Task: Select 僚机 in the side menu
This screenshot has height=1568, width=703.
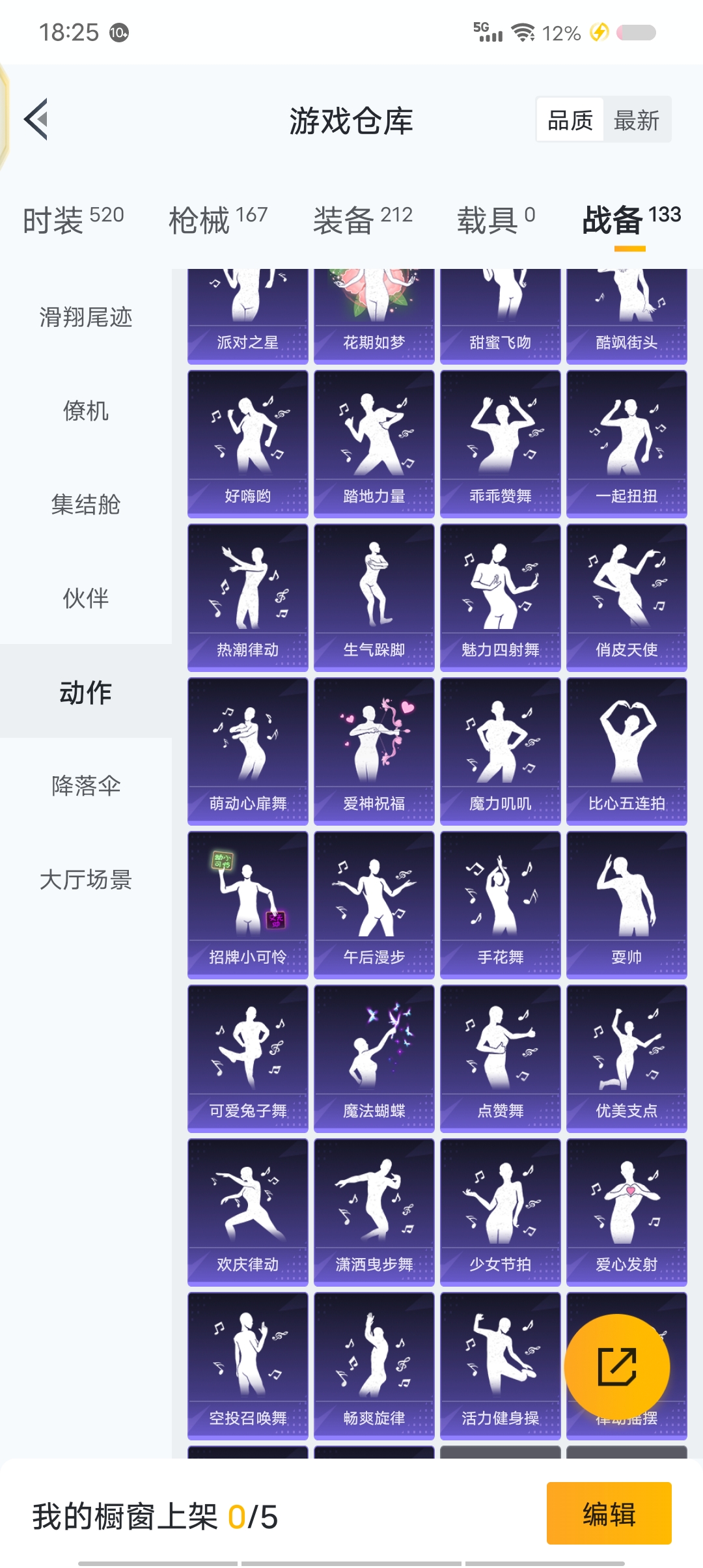Action: click(86, 411)
